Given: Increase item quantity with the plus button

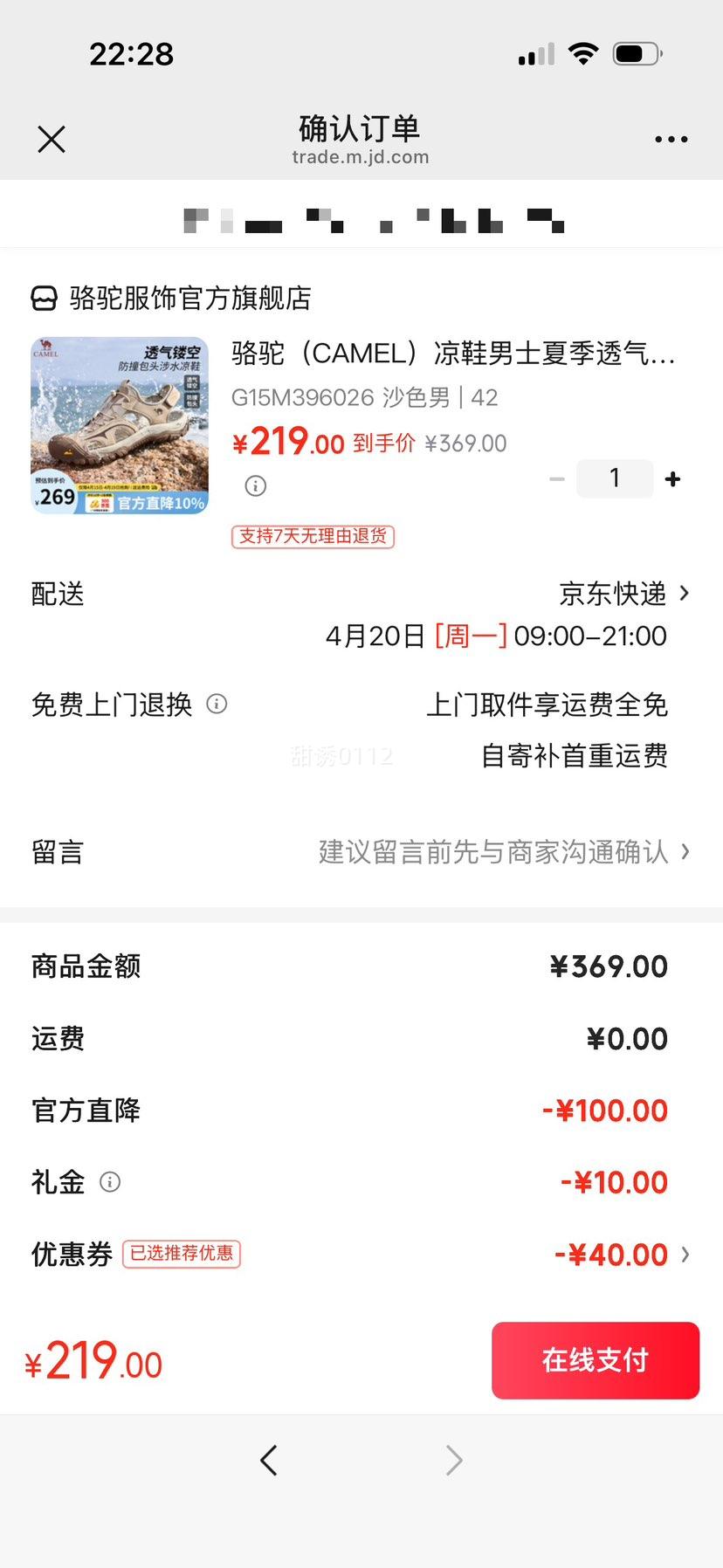Looking at the screenshot, I should pos(672,478).
